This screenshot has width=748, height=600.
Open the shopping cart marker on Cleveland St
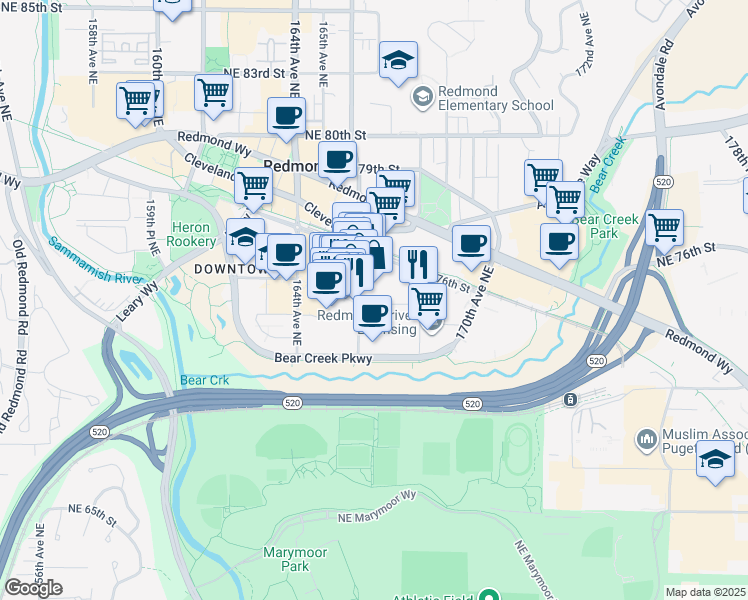tap(253, 184)
